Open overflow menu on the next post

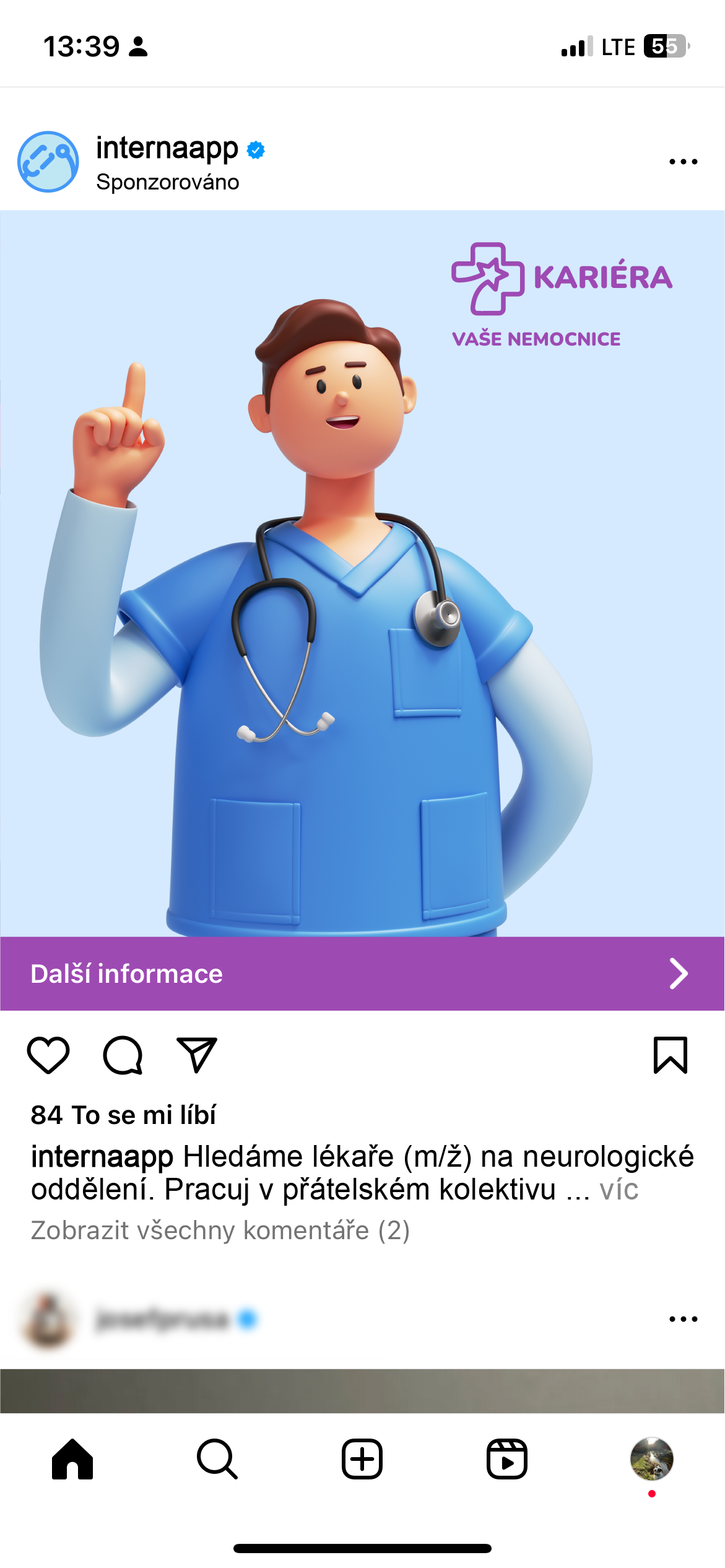(x=683, y=1319)
